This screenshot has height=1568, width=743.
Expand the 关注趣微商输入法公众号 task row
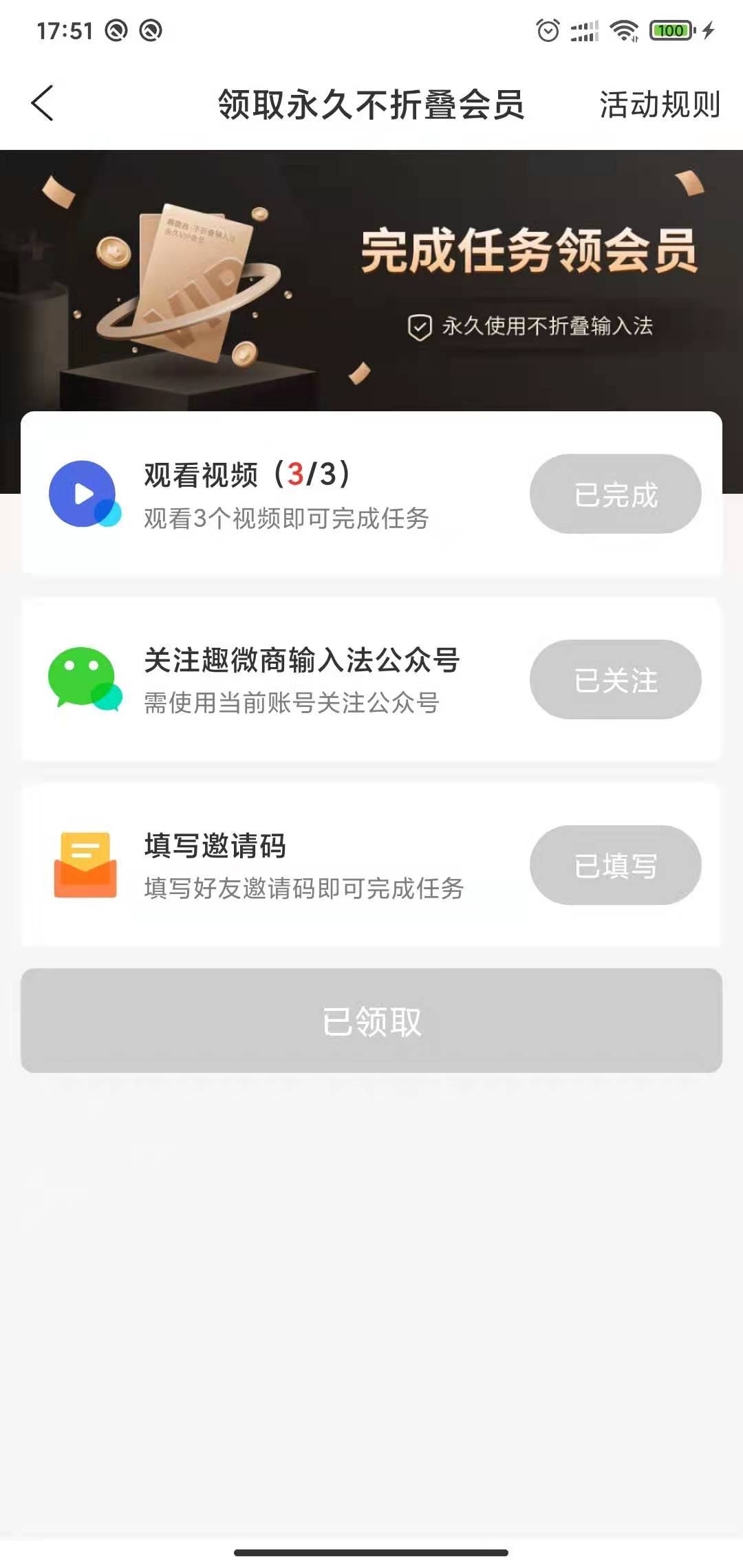303,679
